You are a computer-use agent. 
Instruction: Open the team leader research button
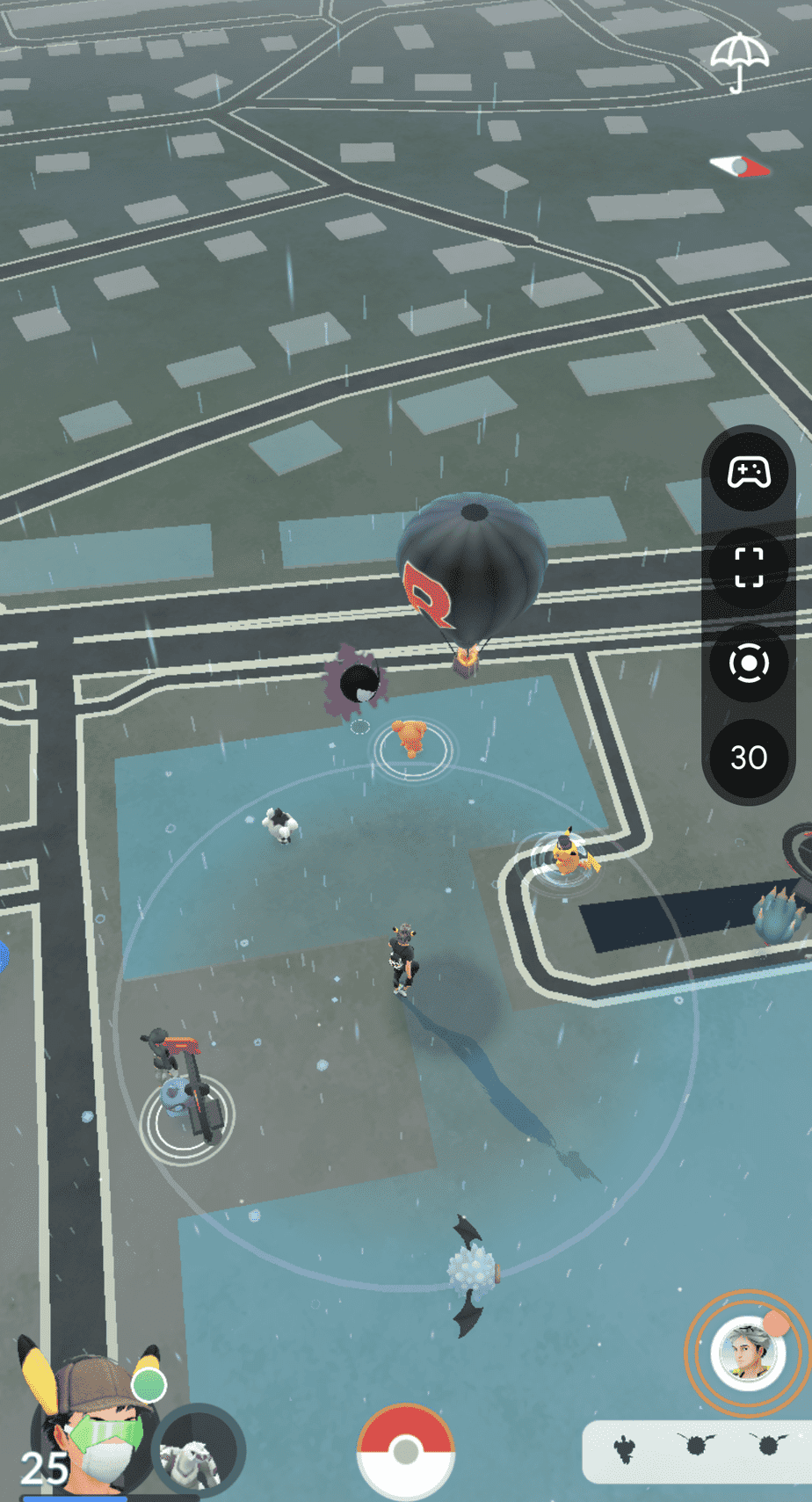[x=747, y=1353]
